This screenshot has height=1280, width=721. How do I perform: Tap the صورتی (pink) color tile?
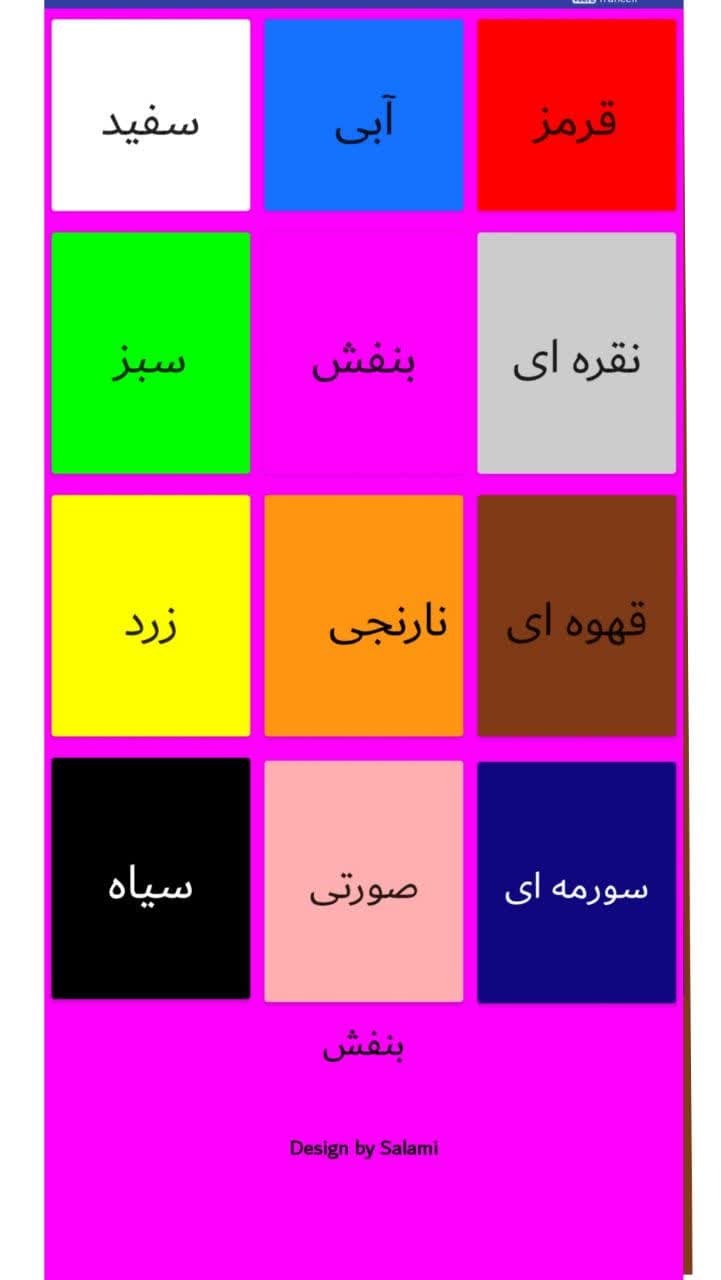point(364,880)
